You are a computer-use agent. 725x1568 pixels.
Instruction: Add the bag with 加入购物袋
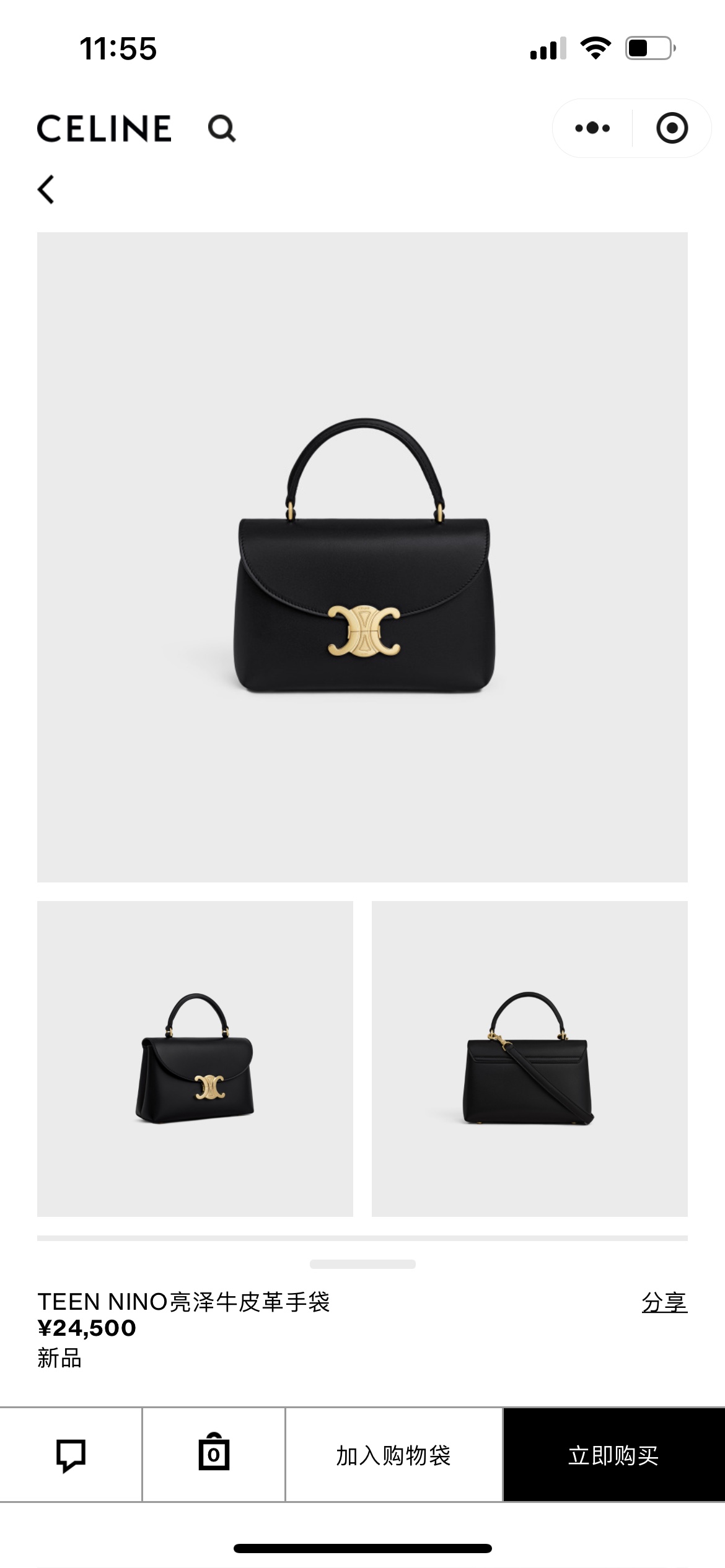(393, 1455)
